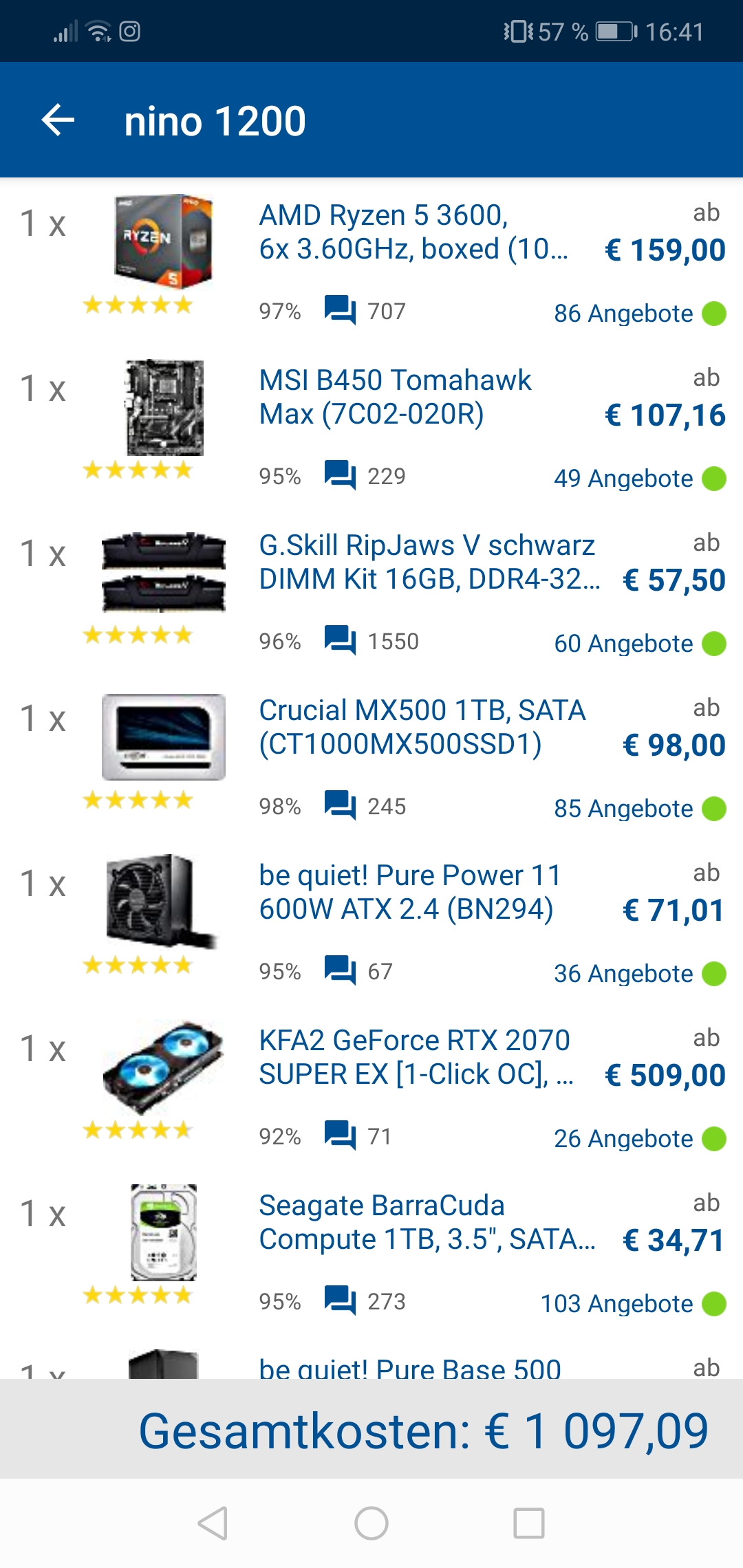
Task: View G.Skill RipJaws V DIMM Kit details
Action: pos(427,563)
